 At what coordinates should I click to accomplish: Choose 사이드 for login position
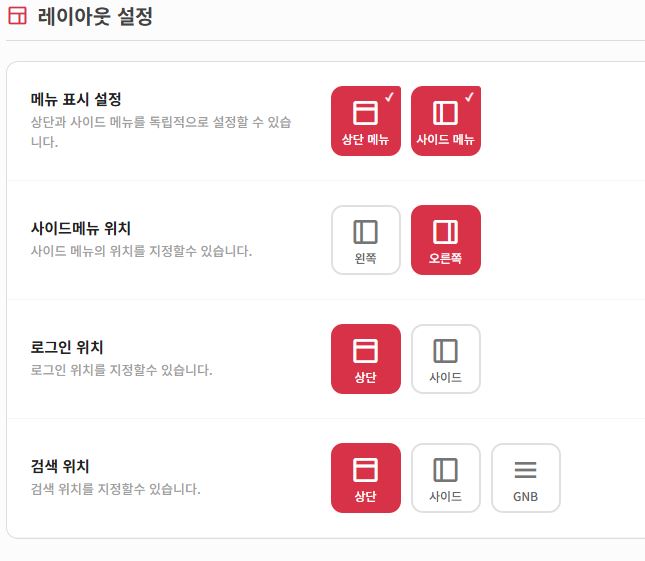point(445,359)
